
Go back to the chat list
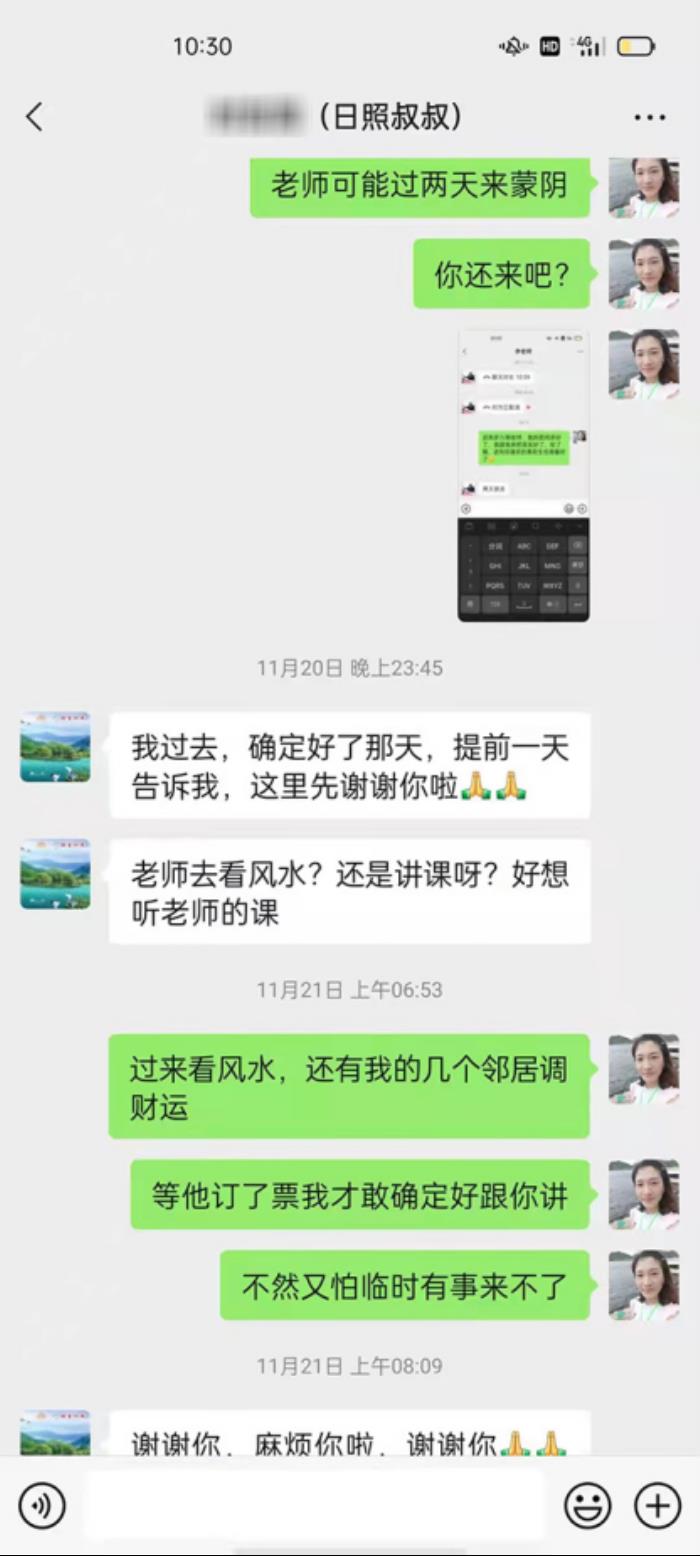coord(34,117)
